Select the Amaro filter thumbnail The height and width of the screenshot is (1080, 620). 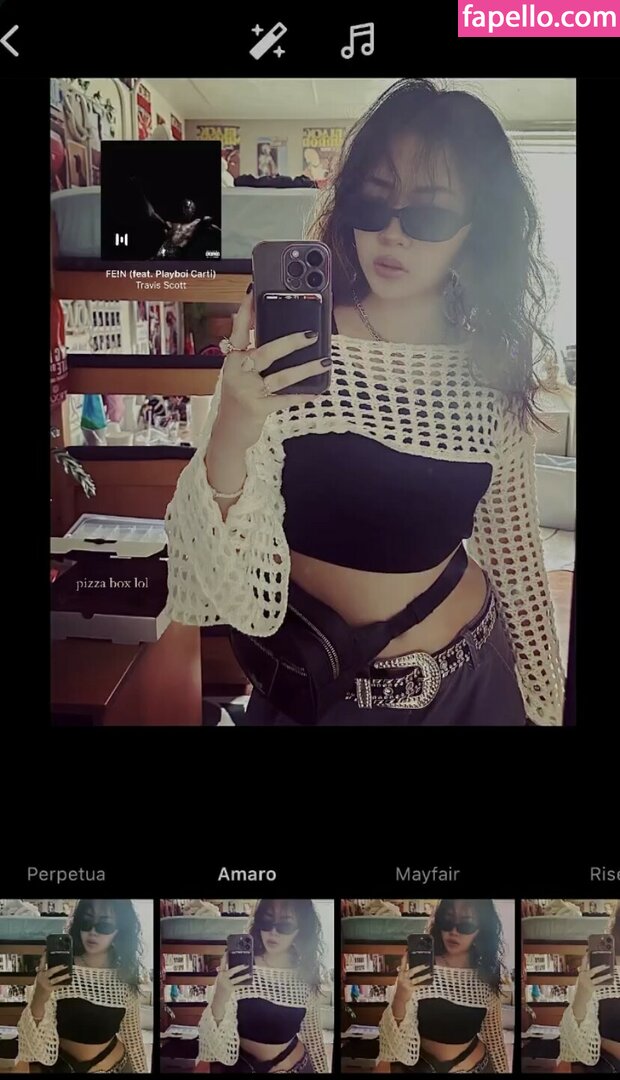click(x=247, y=985)
